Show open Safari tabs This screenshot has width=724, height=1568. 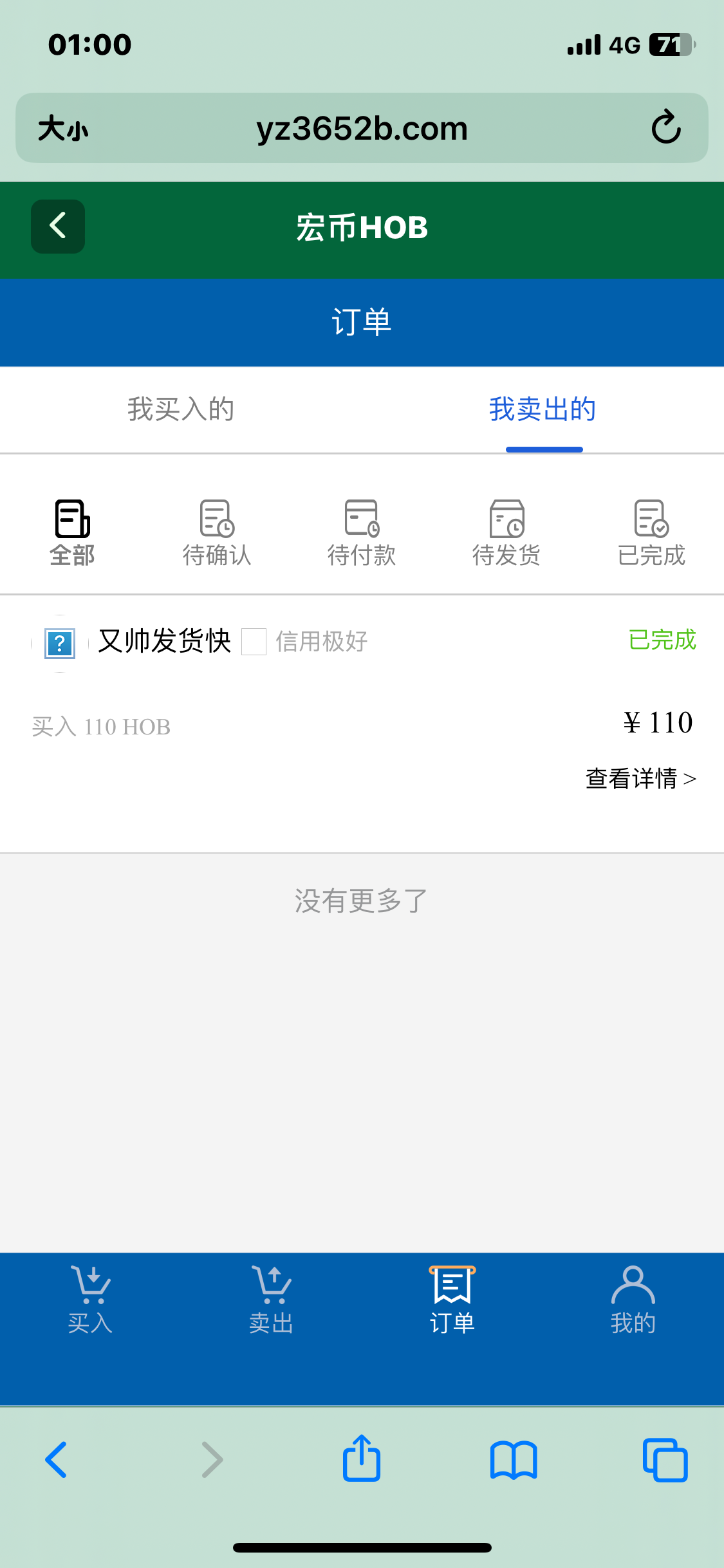[x=665, y=1459]
